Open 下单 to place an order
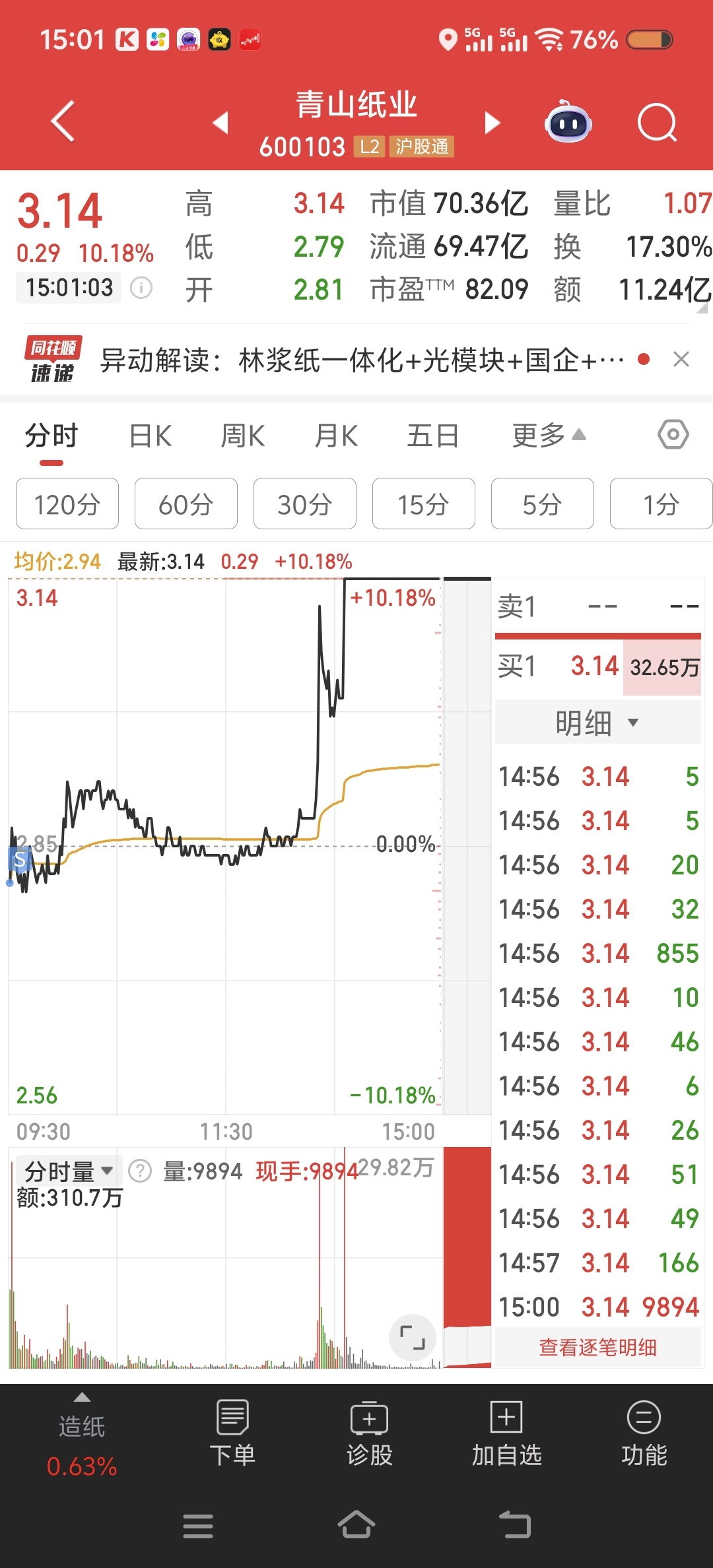Viewport: 713px width, 1568px height. pos(232,1433)
